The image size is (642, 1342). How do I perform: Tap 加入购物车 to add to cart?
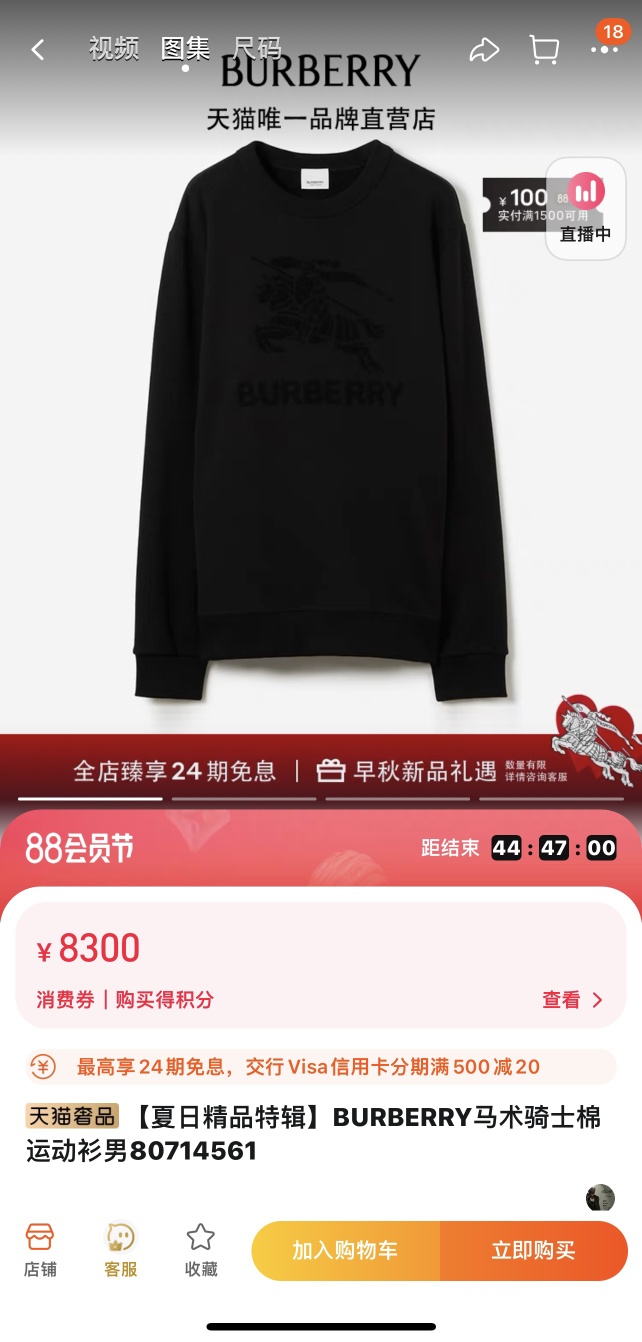tap(345, 1250)
